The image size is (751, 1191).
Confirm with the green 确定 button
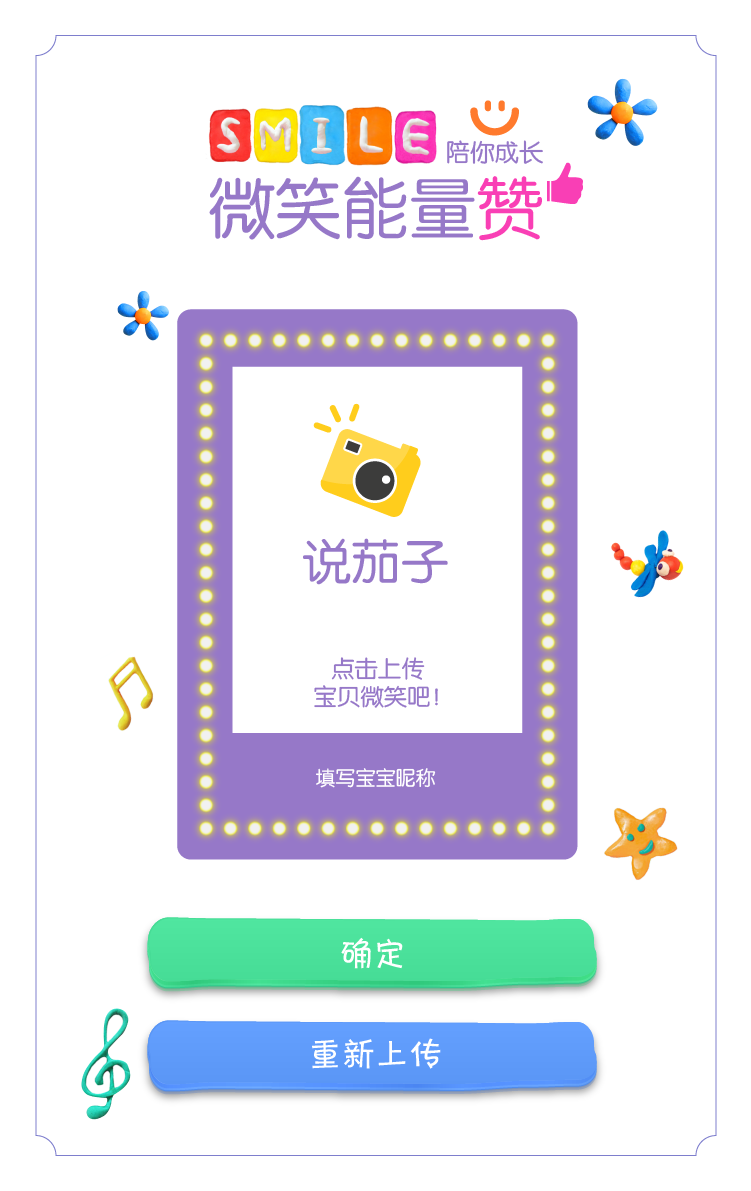click(372, 953)
